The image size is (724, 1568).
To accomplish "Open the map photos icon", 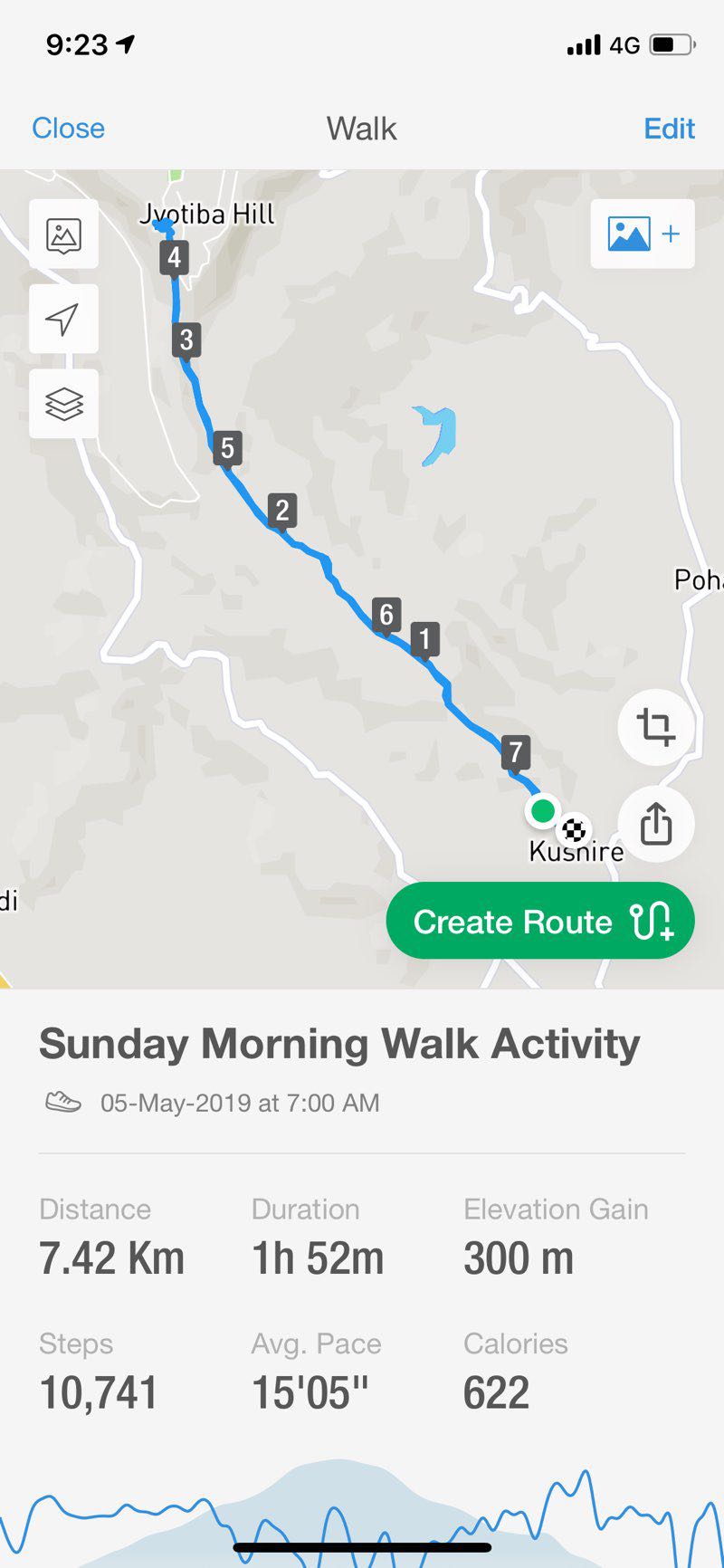I will [63, 234].
